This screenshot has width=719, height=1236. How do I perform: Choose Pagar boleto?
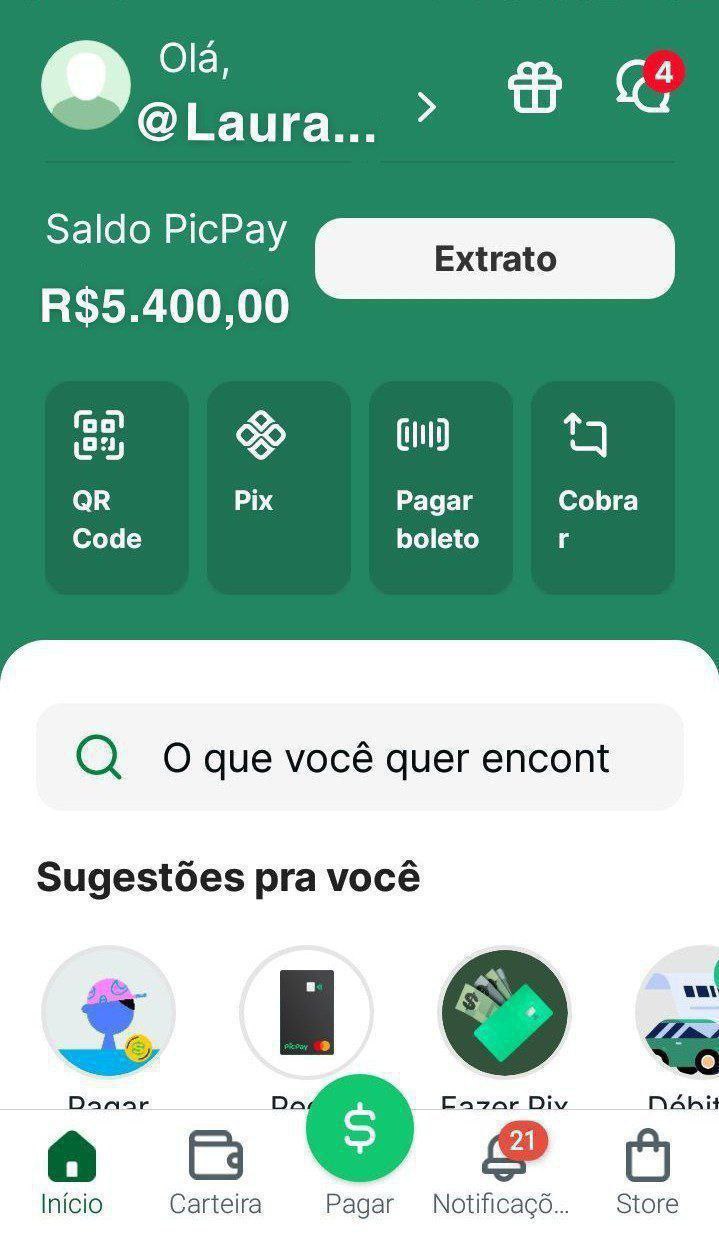(440, 487)
